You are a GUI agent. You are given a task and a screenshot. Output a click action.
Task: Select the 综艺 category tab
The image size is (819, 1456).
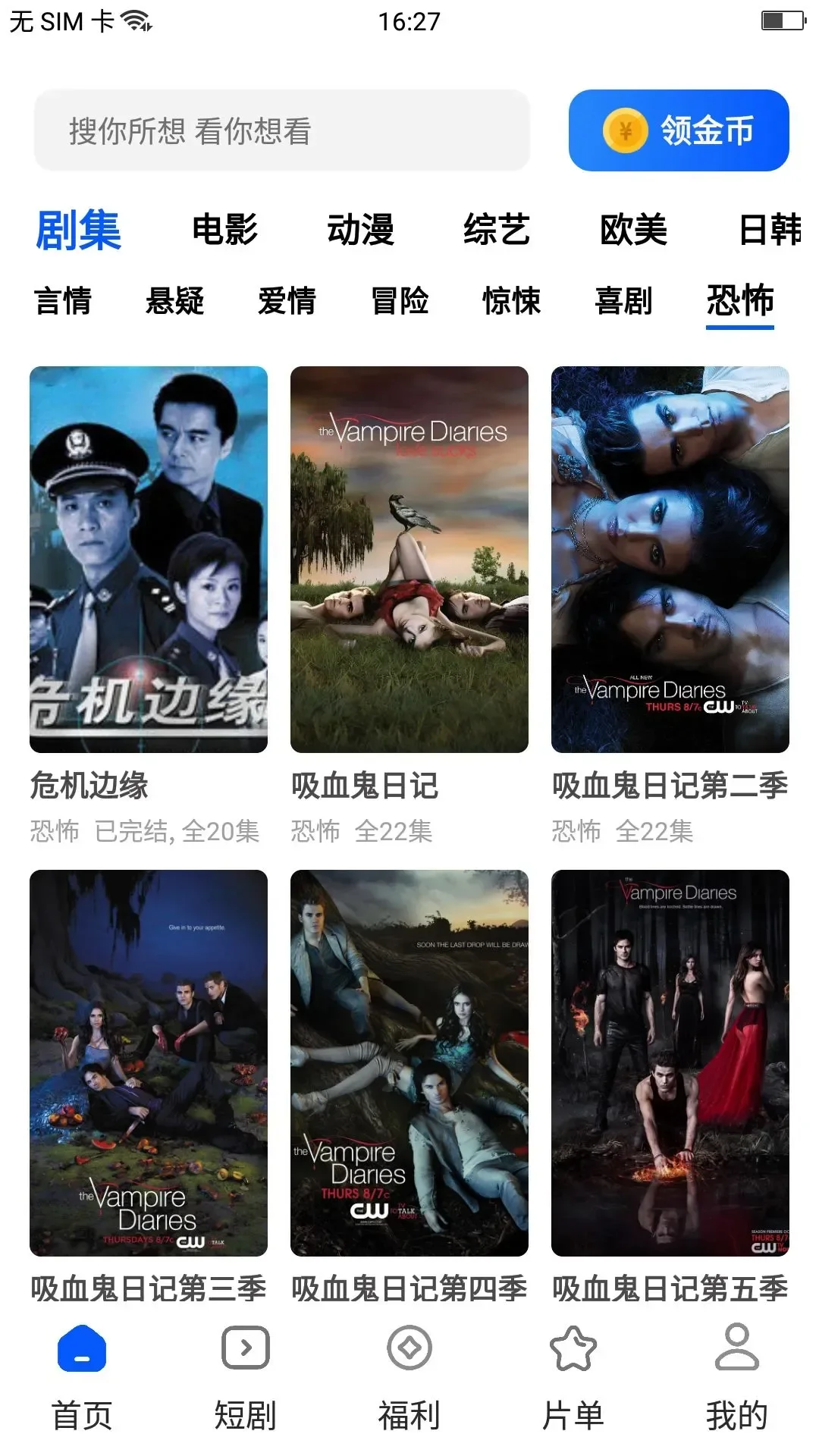click(497, 229)
